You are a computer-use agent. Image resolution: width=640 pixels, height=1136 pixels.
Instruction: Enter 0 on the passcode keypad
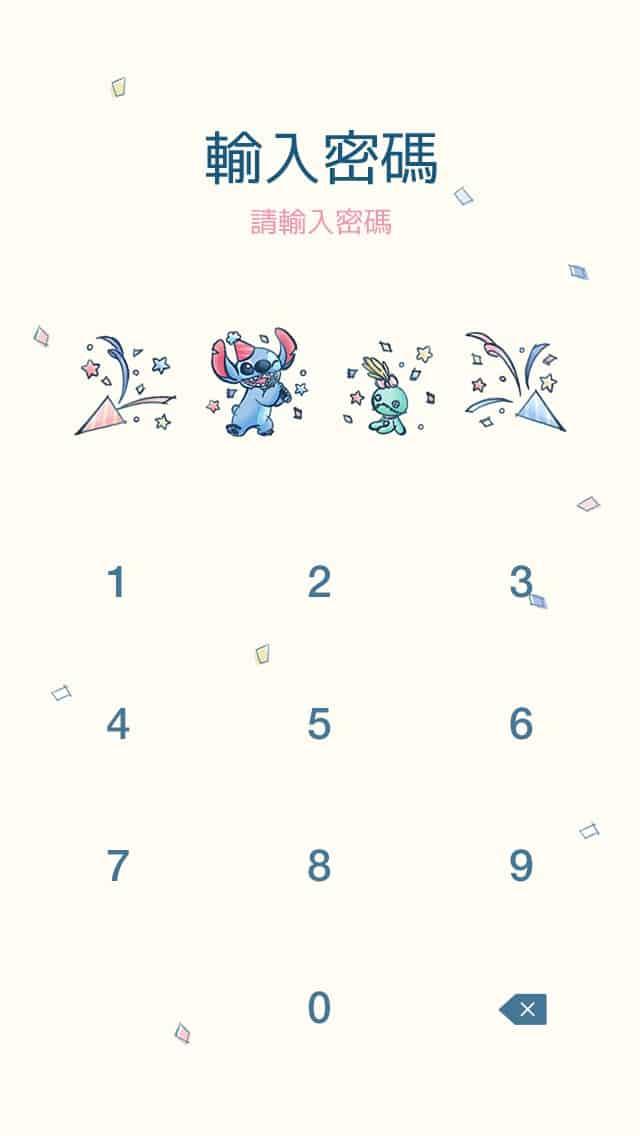(319, 1008)
